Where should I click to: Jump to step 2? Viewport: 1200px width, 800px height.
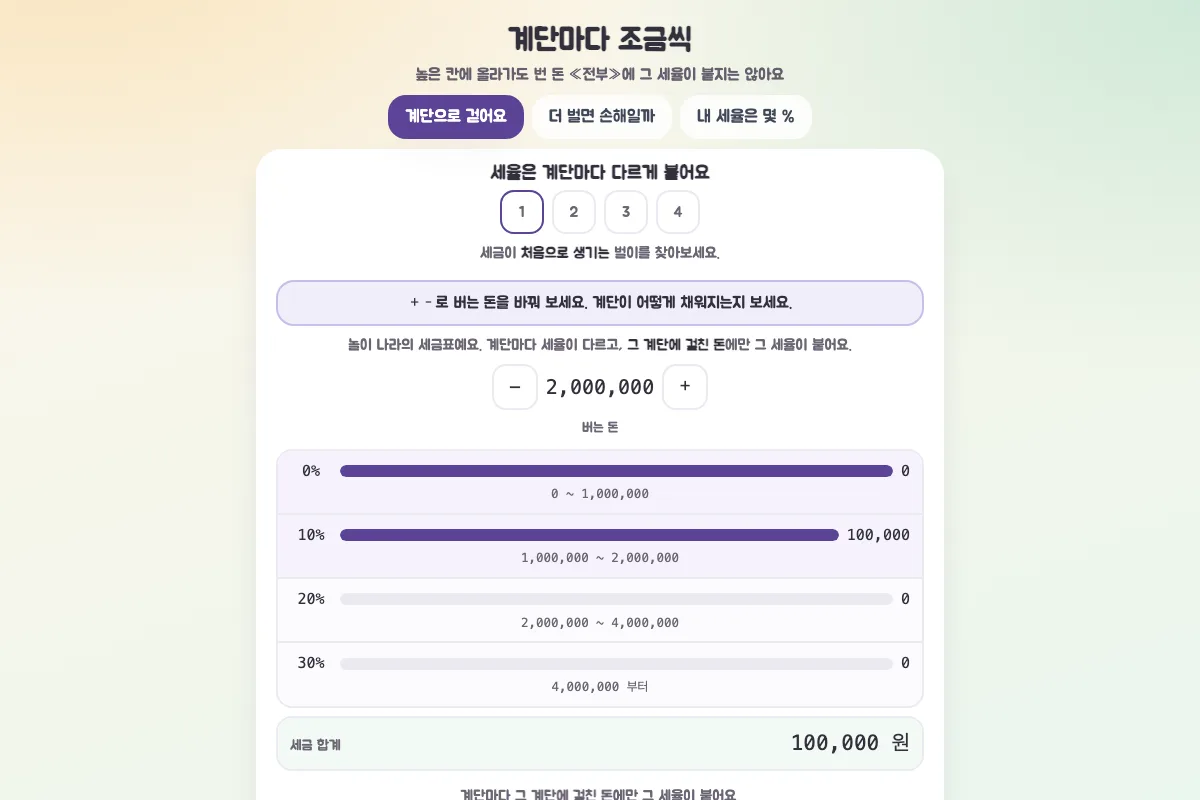[574, 212]
